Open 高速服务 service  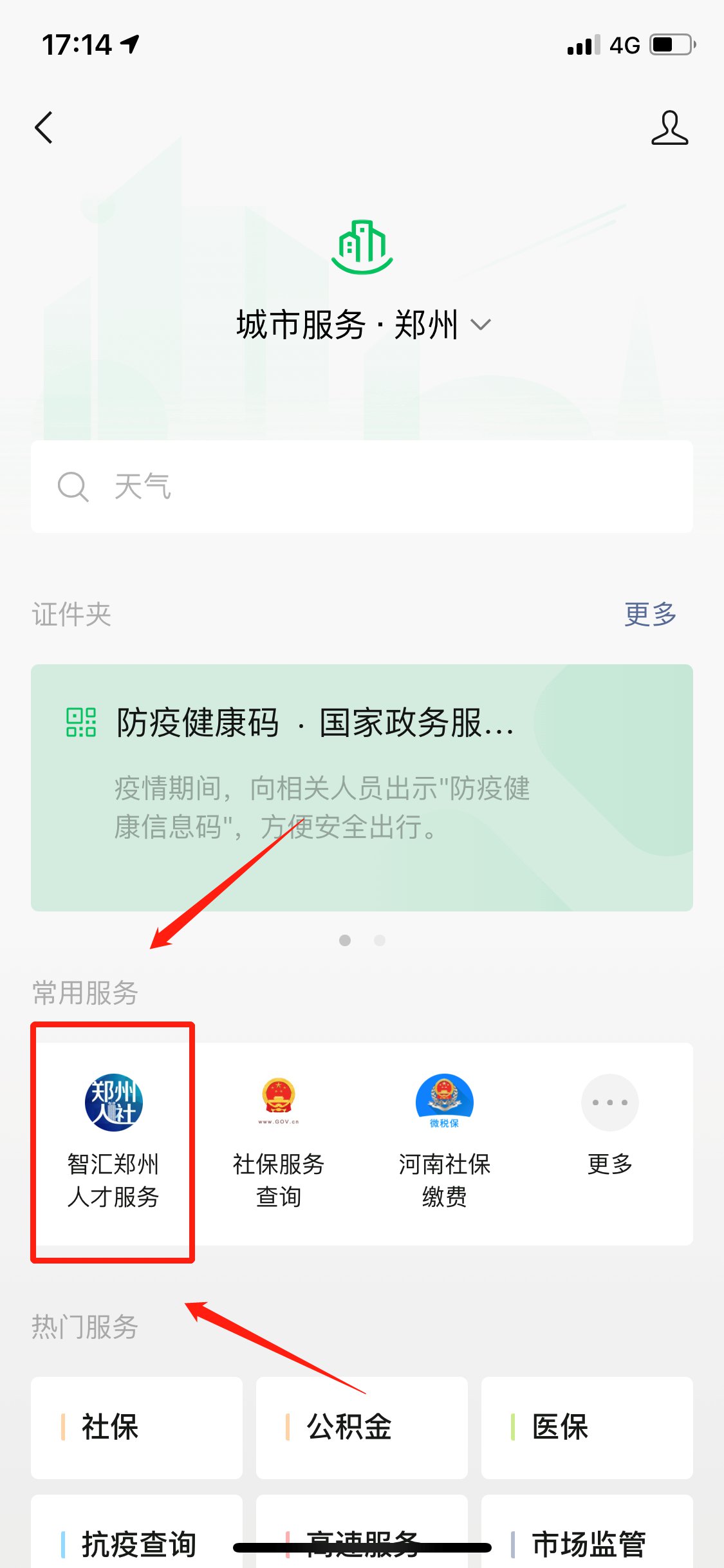[x=362, y=1532]
